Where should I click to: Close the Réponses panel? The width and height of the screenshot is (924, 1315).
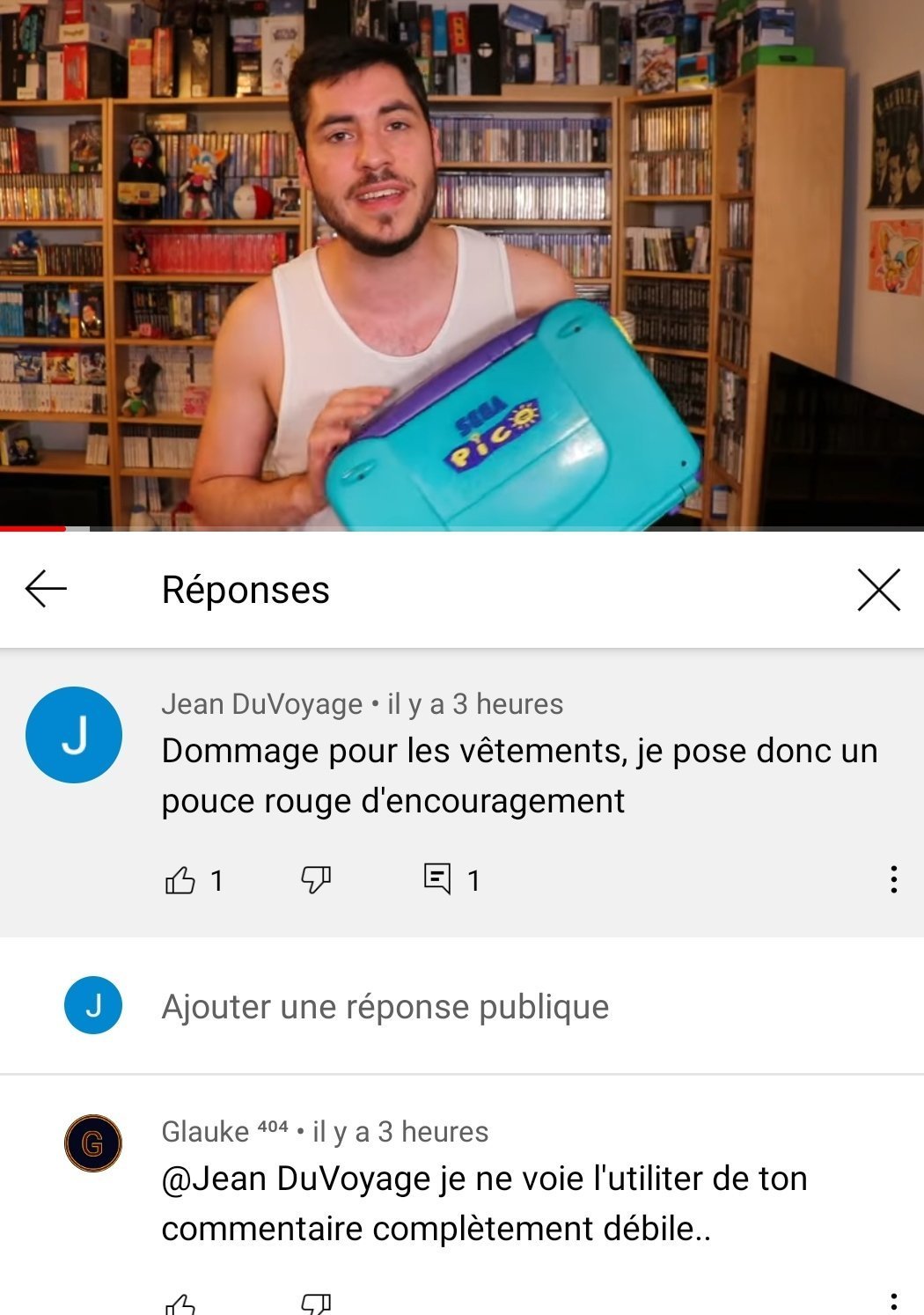[x=878, y=589]
